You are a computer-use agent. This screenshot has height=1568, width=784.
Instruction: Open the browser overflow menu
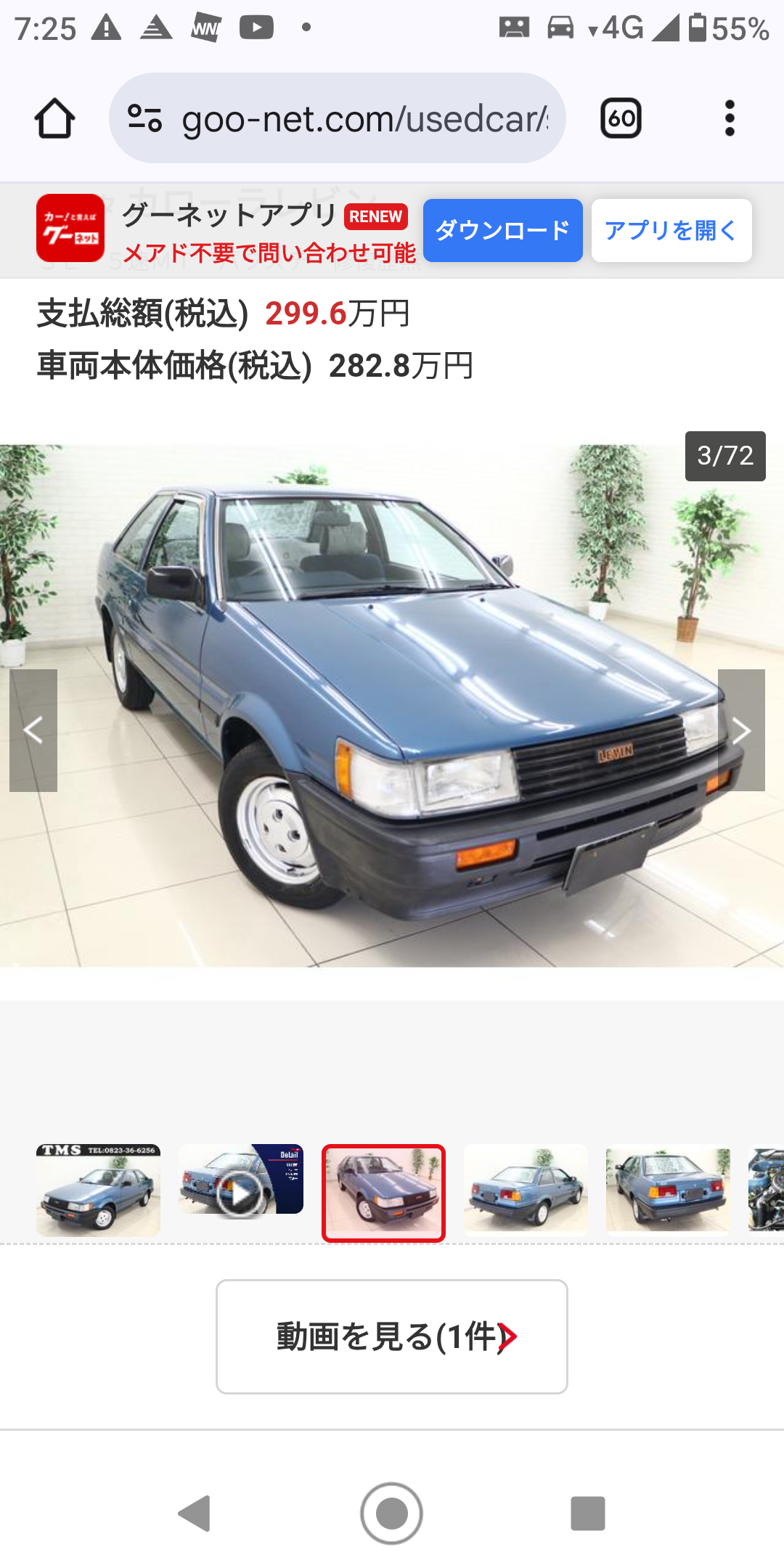(730, 118)
